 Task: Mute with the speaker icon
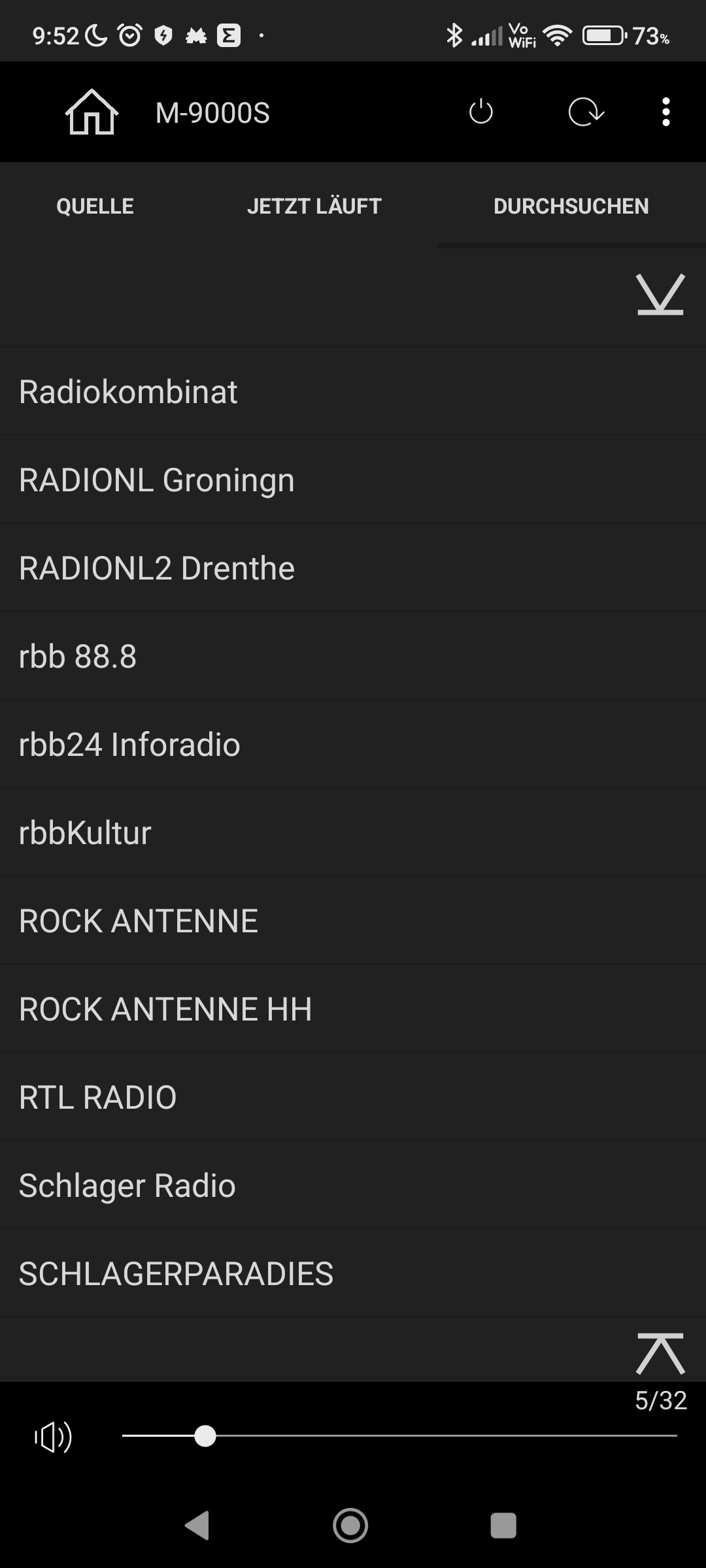click(54, 1437)
